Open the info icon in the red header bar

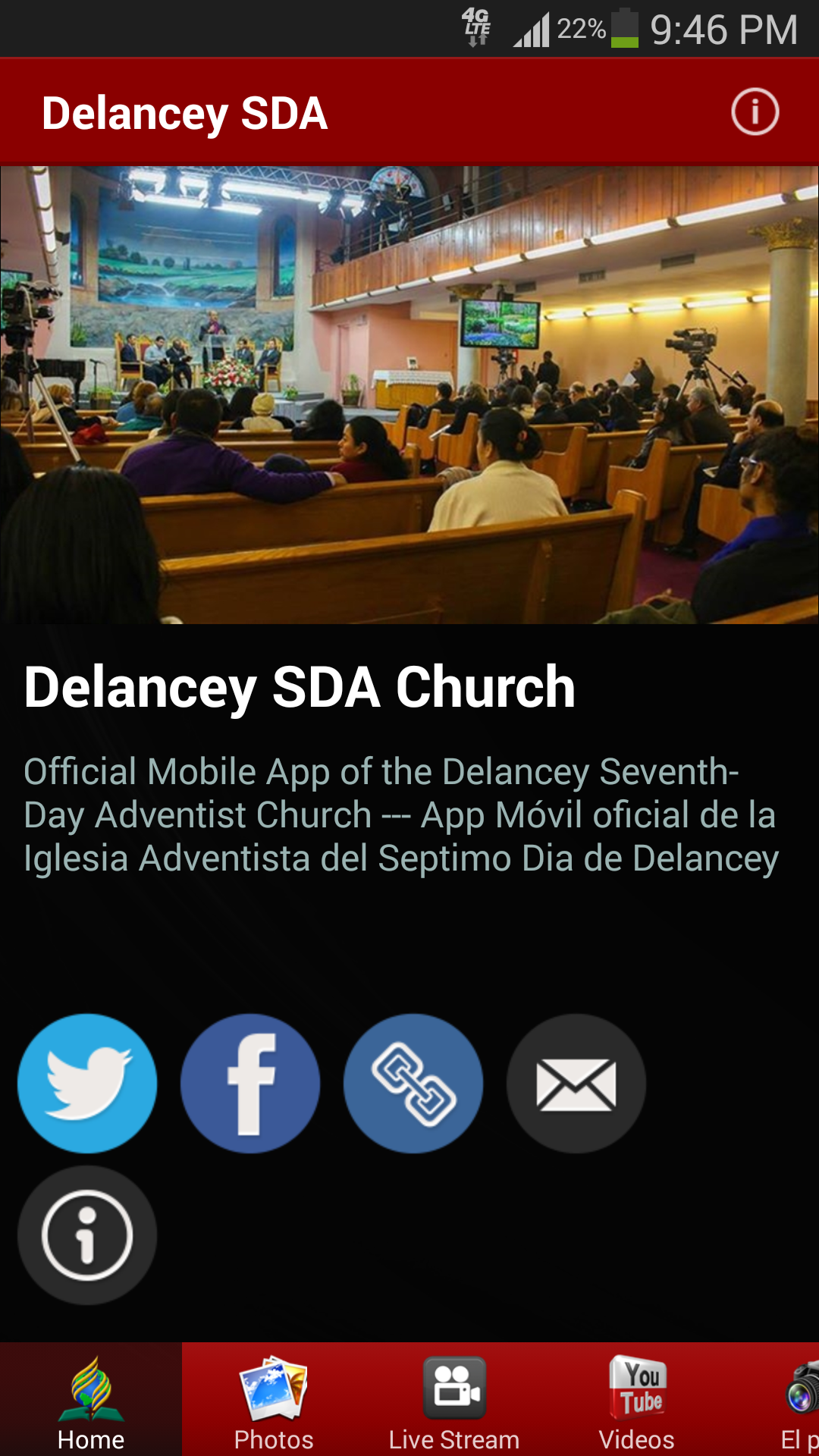coord(755,111)
